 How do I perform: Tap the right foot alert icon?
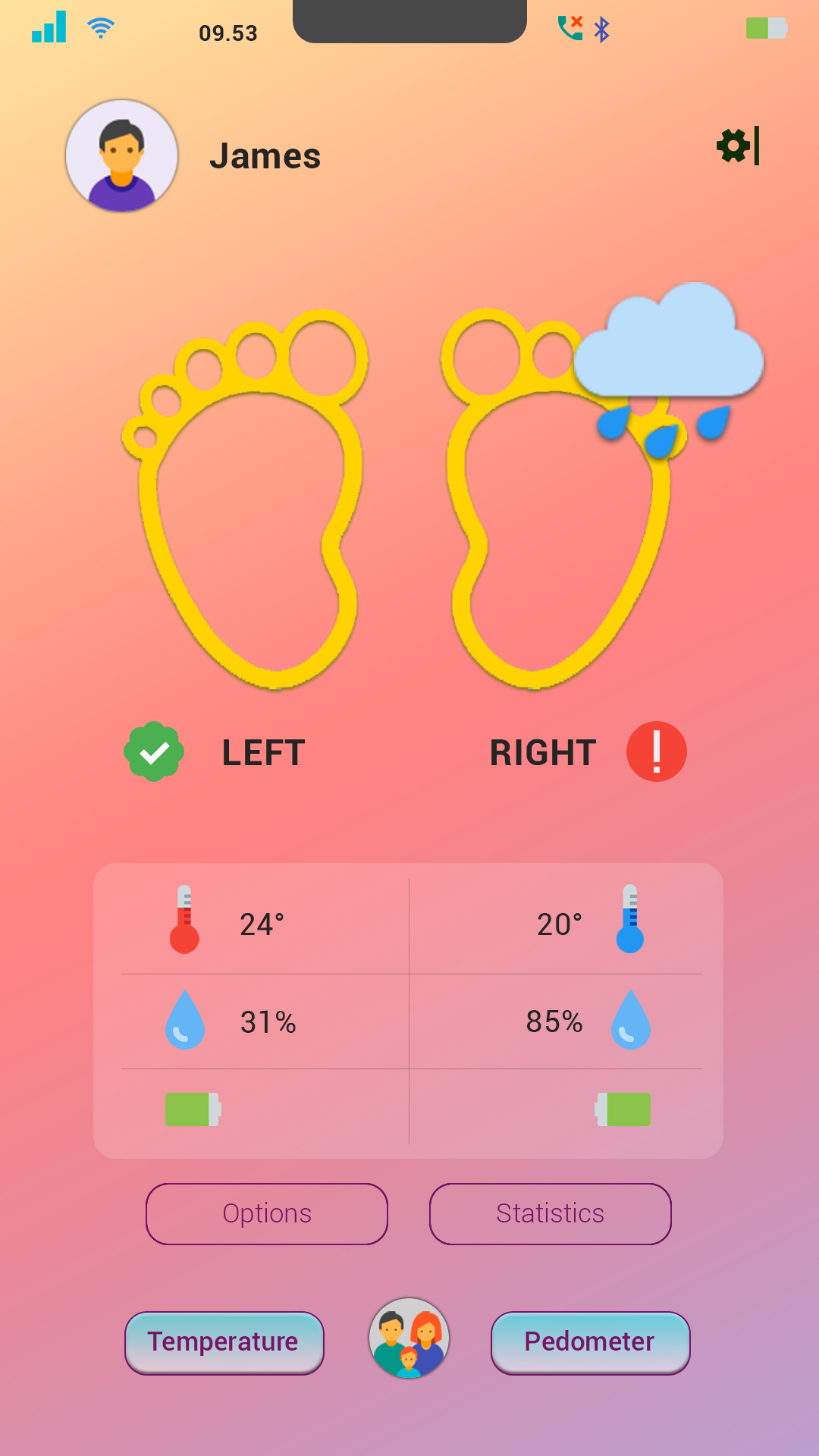coord(656,752)
